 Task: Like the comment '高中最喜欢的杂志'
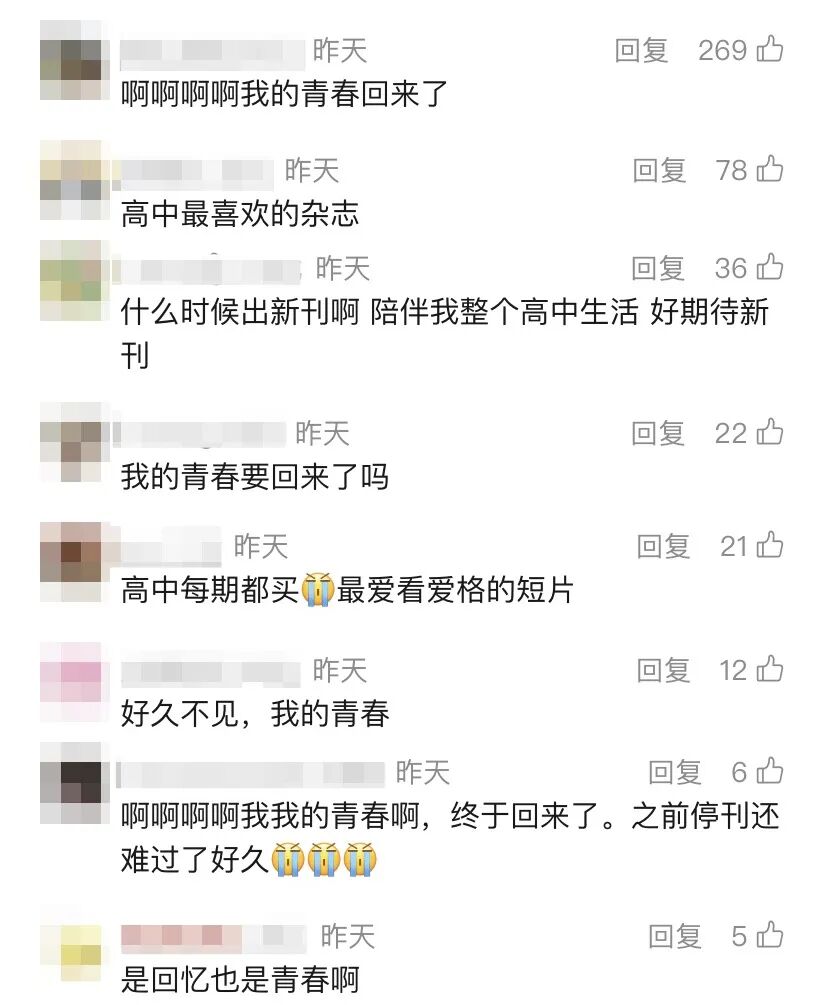click(x=770, y=170)
